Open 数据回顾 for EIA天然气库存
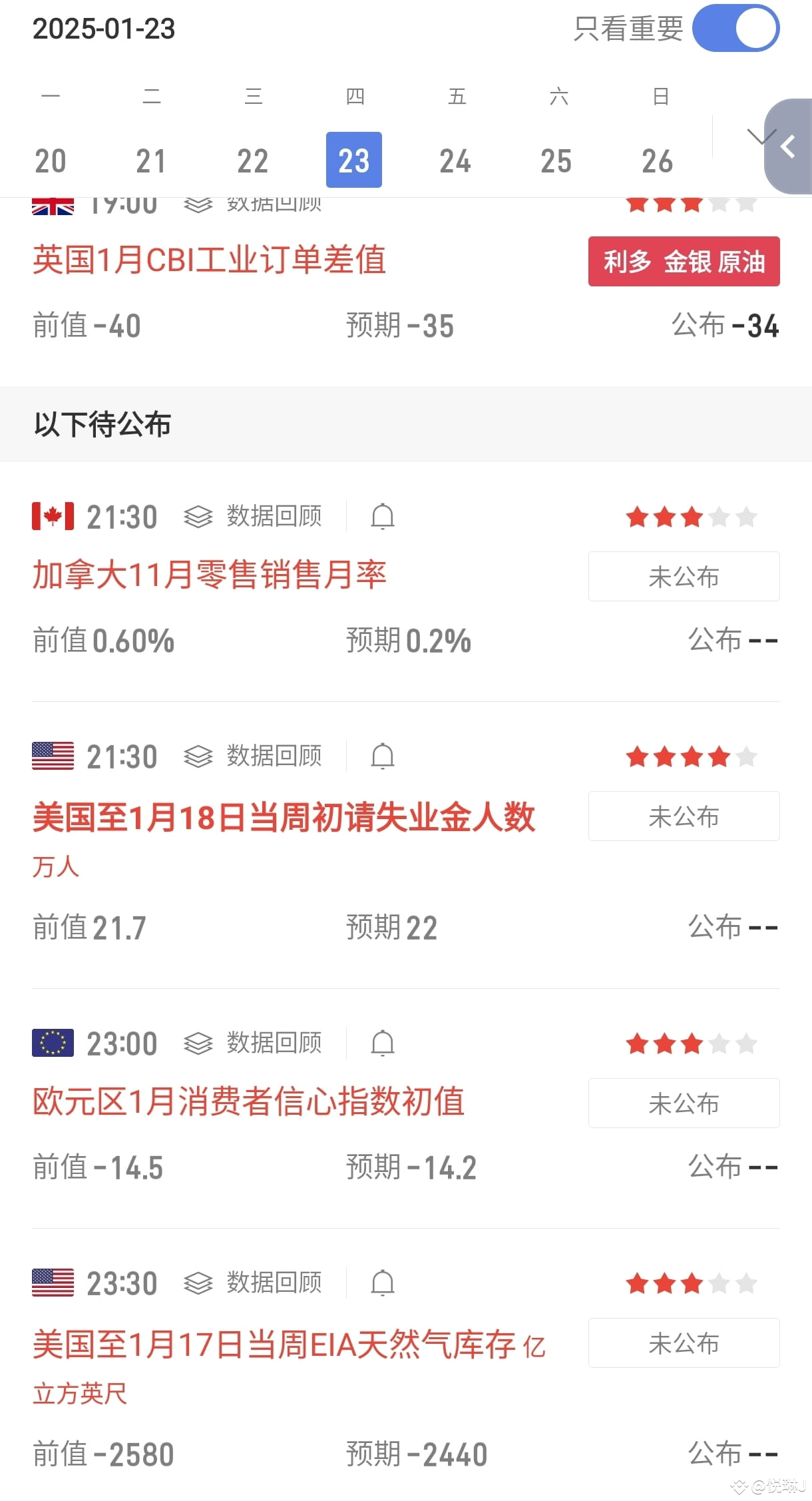 coord(253,1283)
